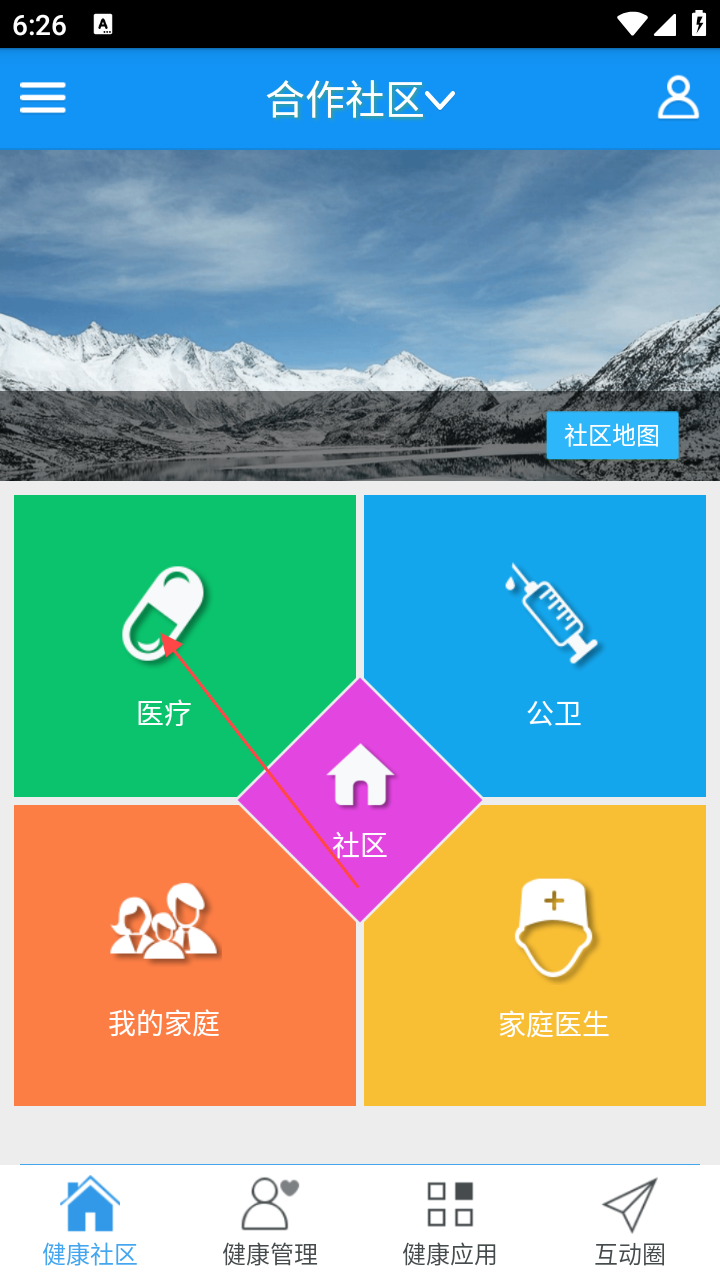Open the user profile icon
Image resolution: width=720 pixels, height=1280 pixels.
click(677, 98)
